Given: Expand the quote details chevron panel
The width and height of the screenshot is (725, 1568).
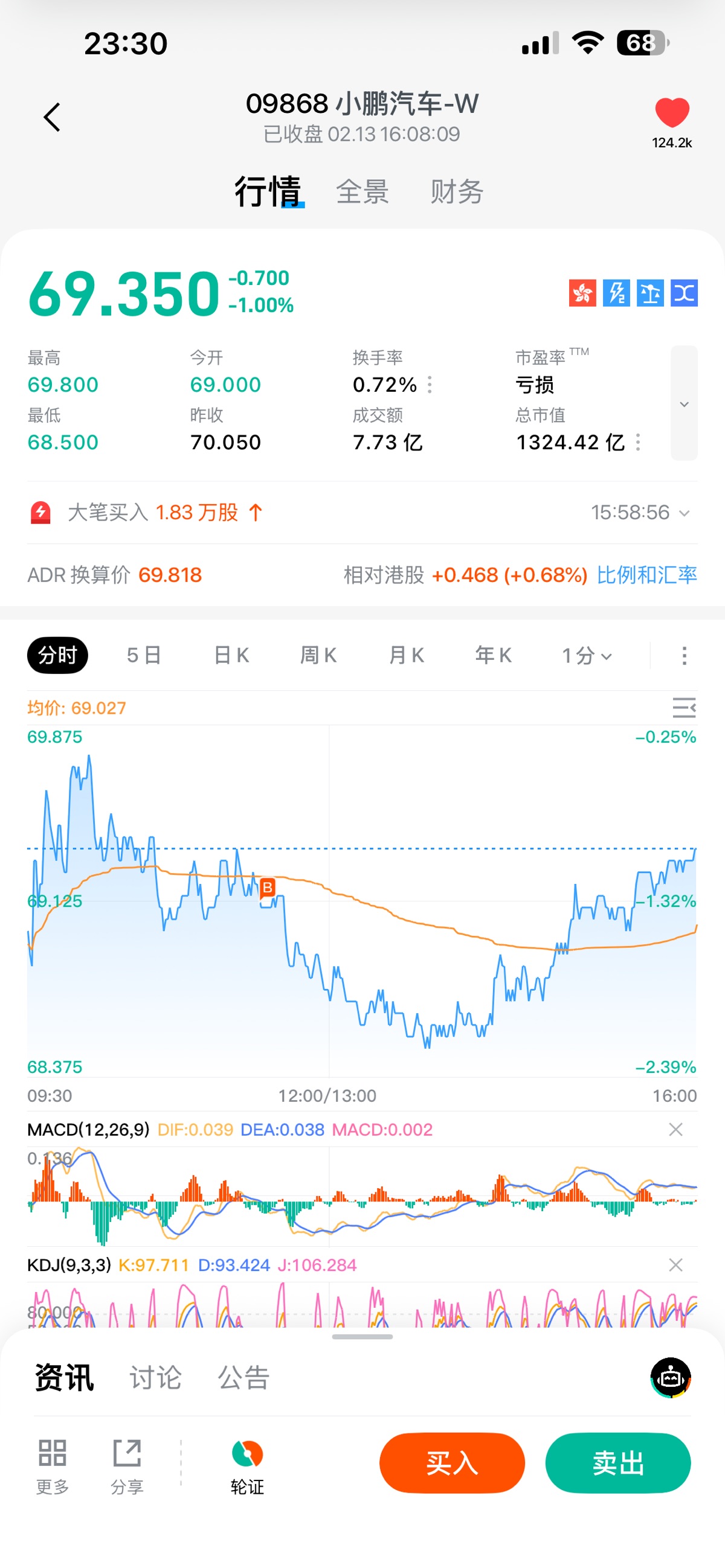Looking at the screenshot, I should [x=683, y=403].
